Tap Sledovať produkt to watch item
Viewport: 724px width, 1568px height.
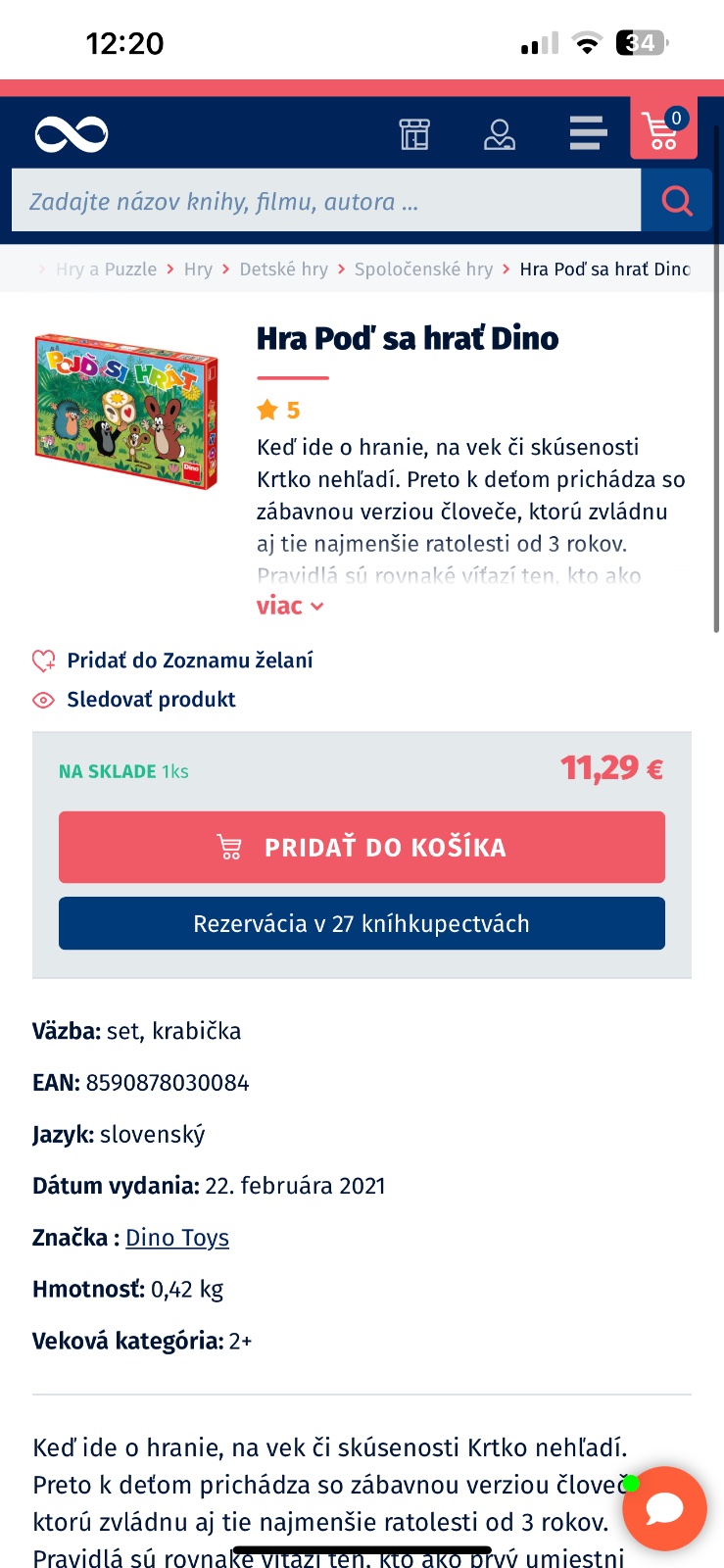point(151,700)
